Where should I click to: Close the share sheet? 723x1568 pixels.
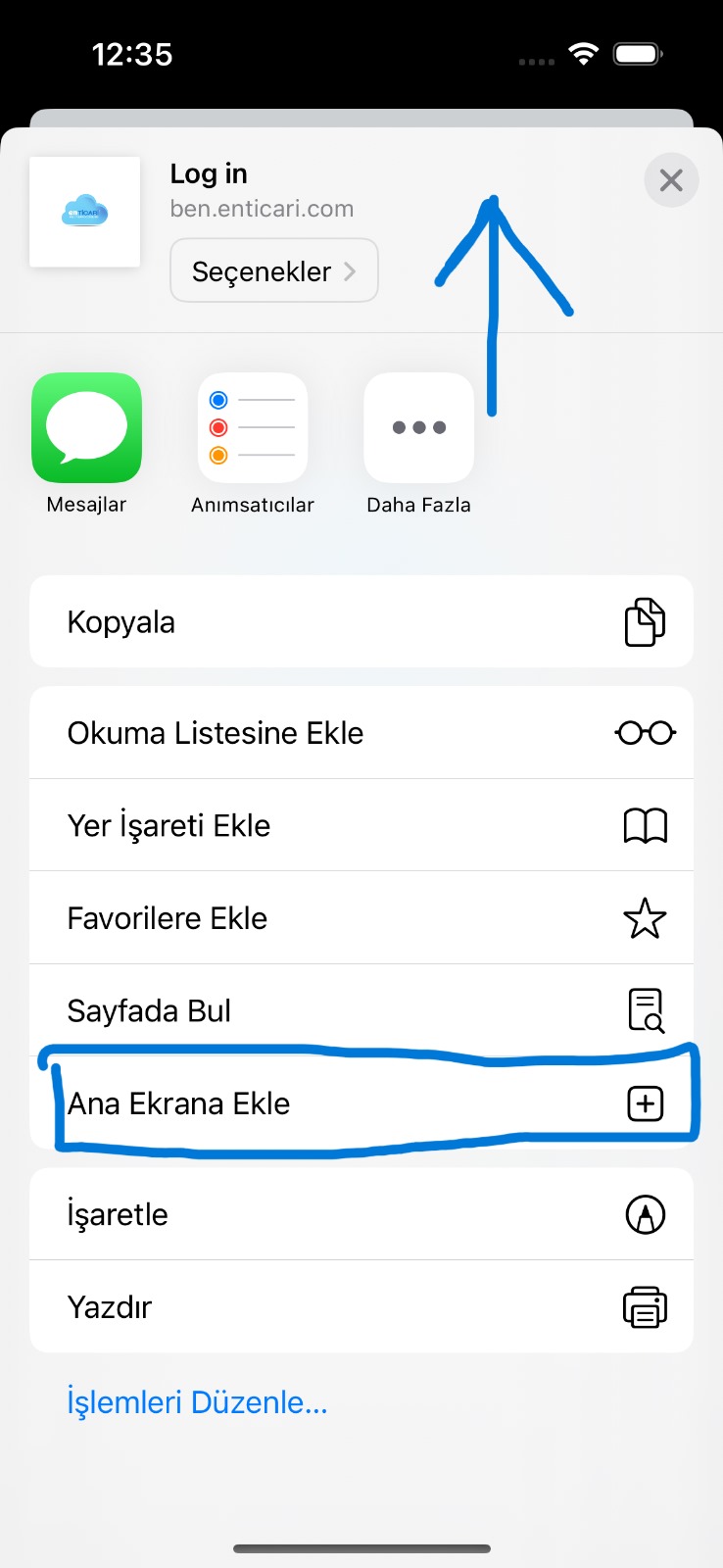(671, 180)
